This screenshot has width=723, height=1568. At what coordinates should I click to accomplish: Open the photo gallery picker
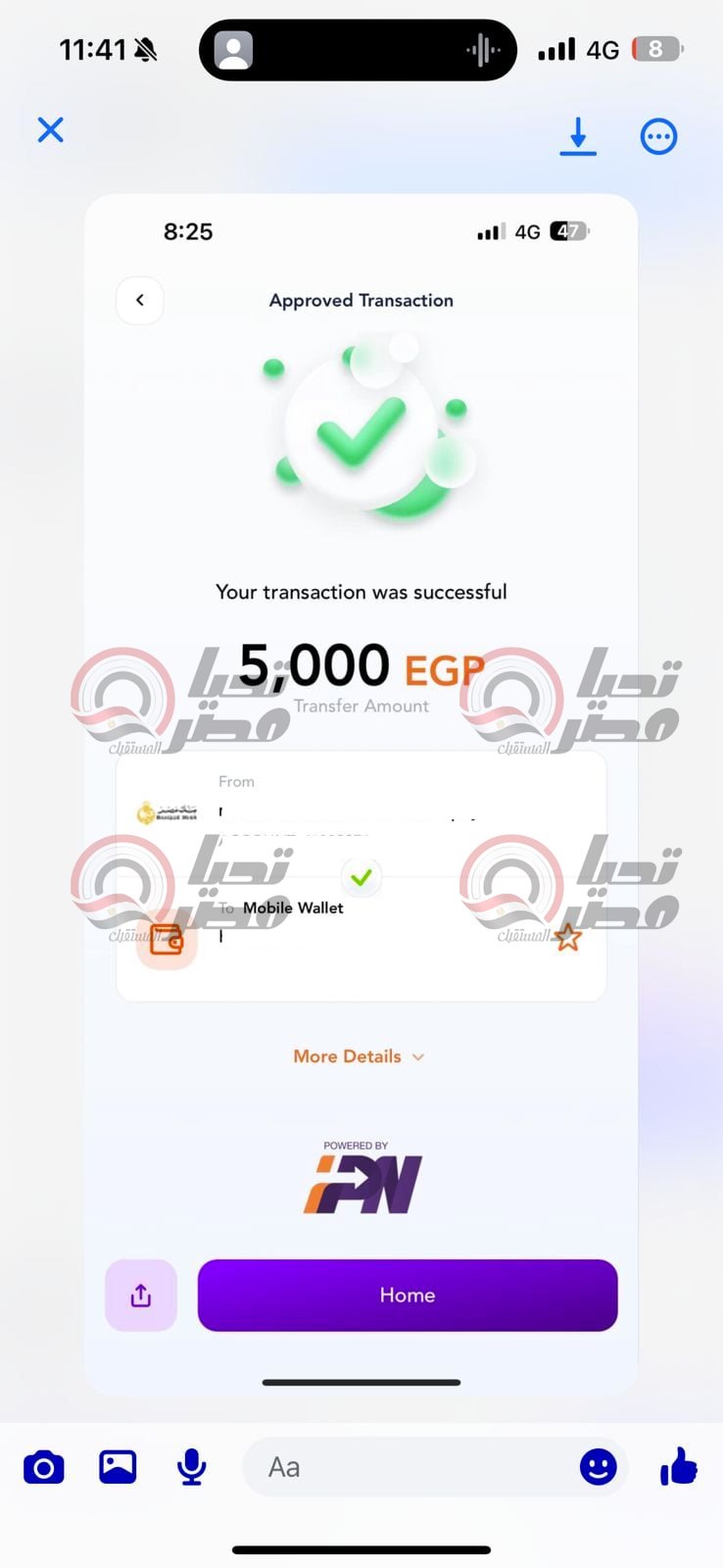pos(118,1467)
